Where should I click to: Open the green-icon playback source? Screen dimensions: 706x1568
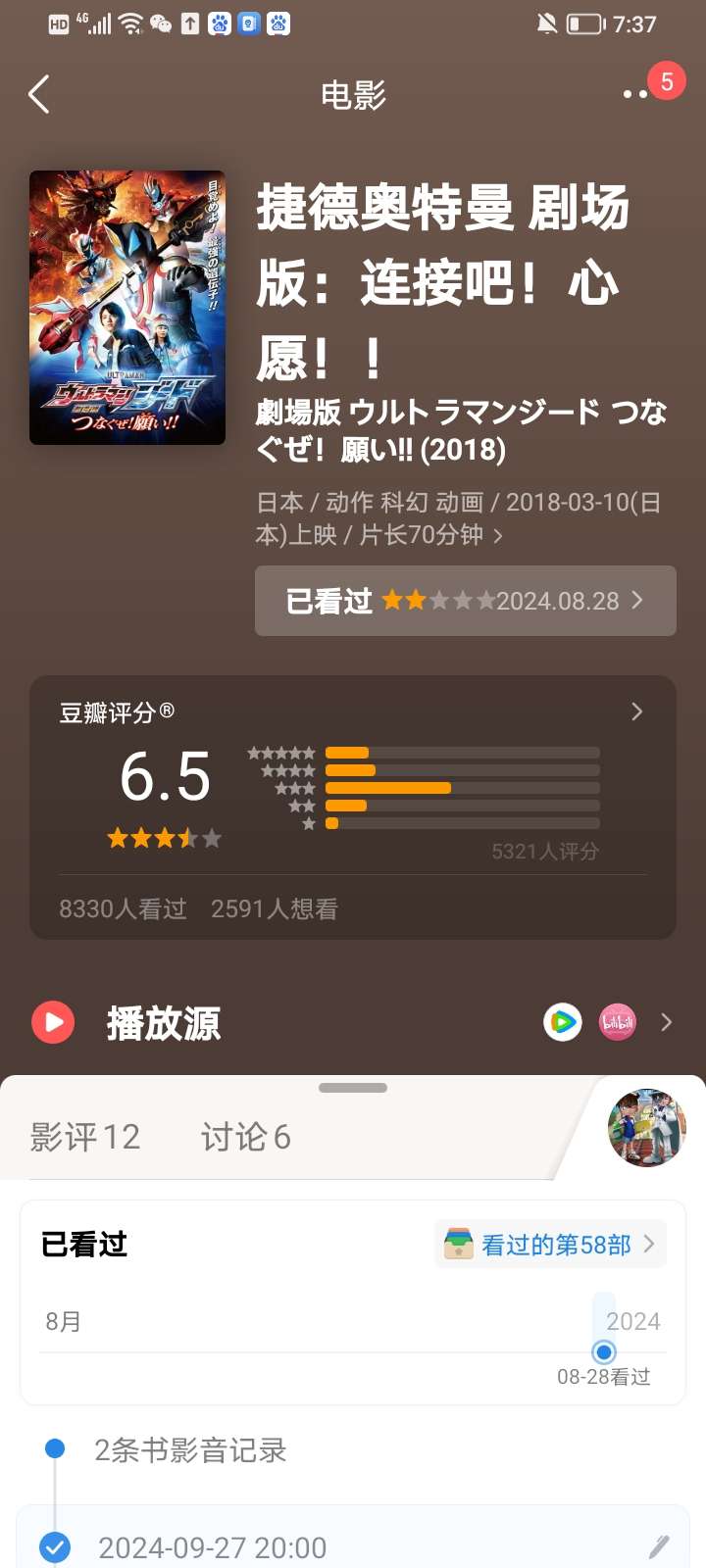(563, 1023)
